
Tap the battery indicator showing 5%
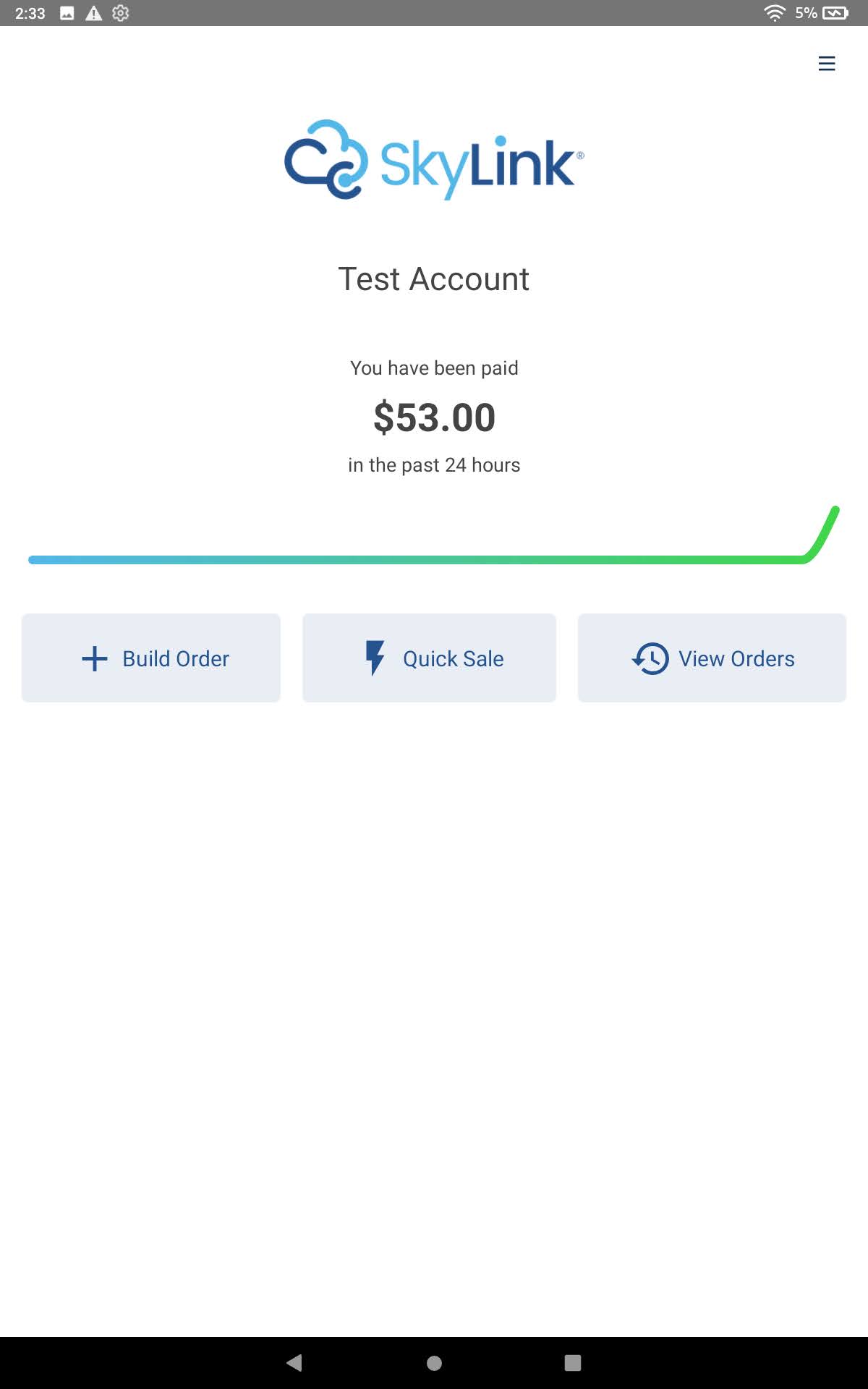tap(837, 12)
